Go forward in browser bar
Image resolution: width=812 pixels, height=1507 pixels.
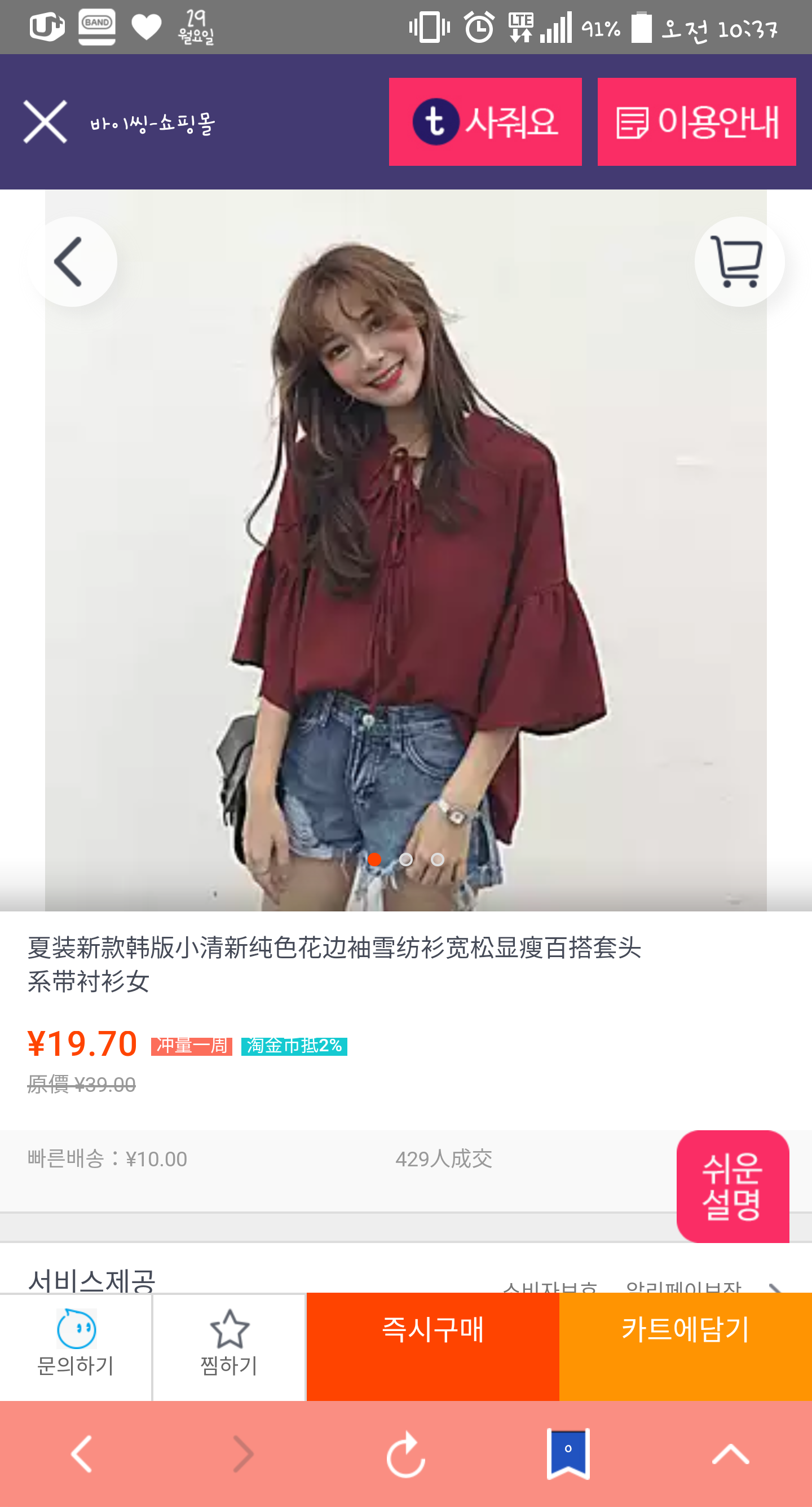point(244,1454)
